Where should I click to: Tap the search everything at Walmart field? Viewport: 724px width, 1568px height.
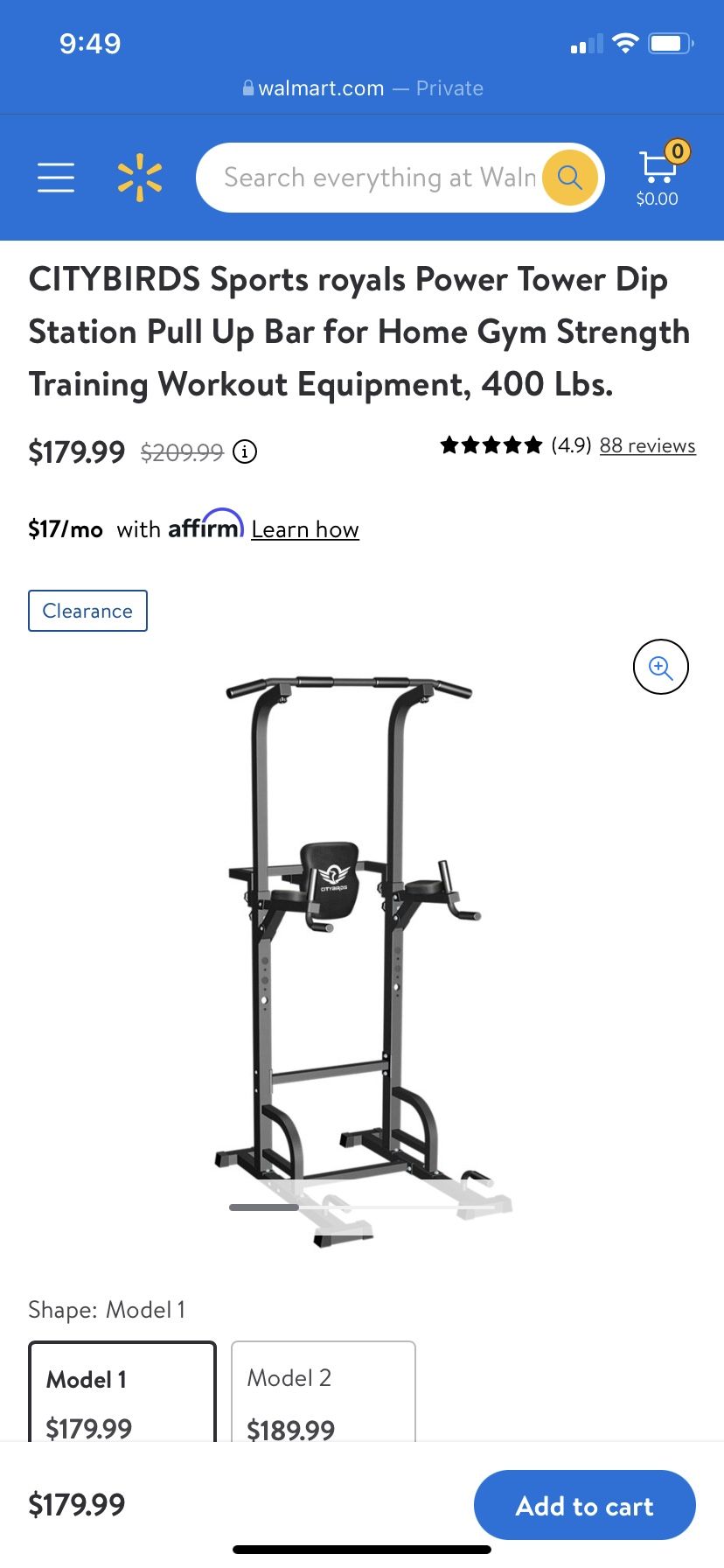(x=380, y=178)
